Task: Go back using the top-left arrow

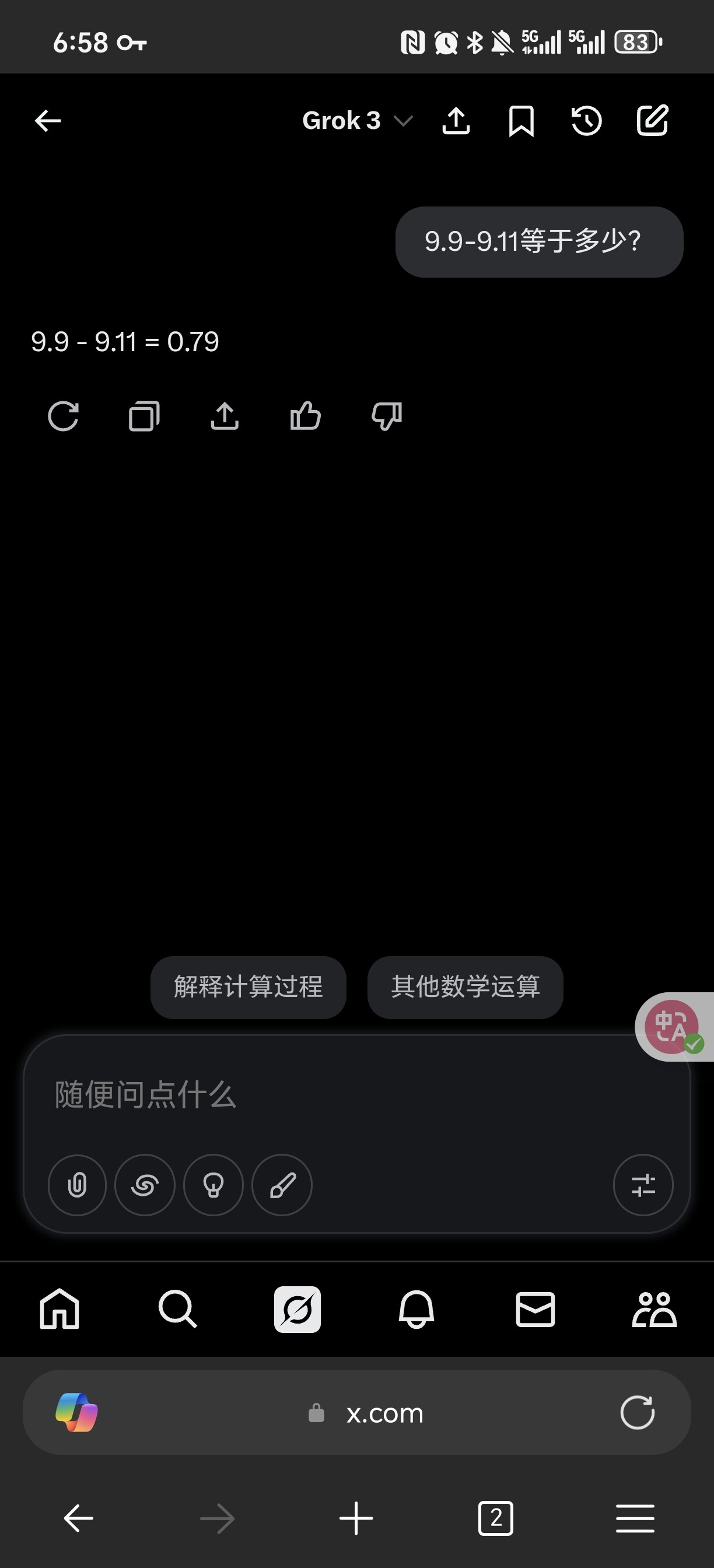Action: coord(47,121)
